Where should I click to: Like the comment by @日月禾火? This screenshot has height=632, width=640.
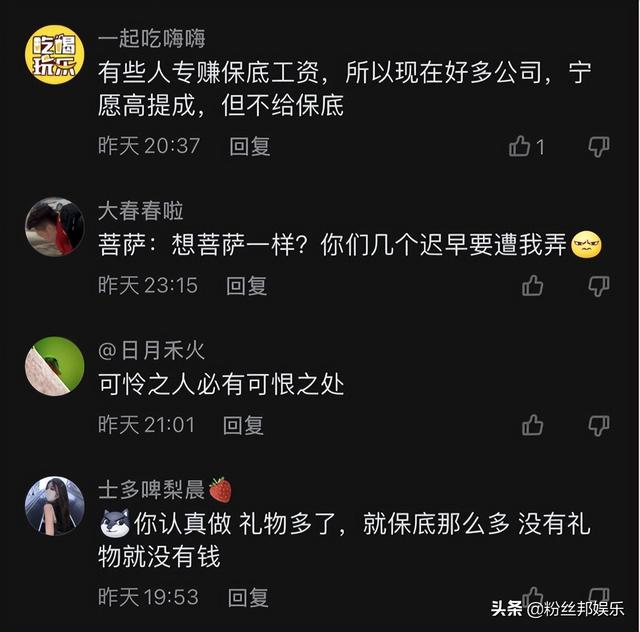tap(533, 425)
